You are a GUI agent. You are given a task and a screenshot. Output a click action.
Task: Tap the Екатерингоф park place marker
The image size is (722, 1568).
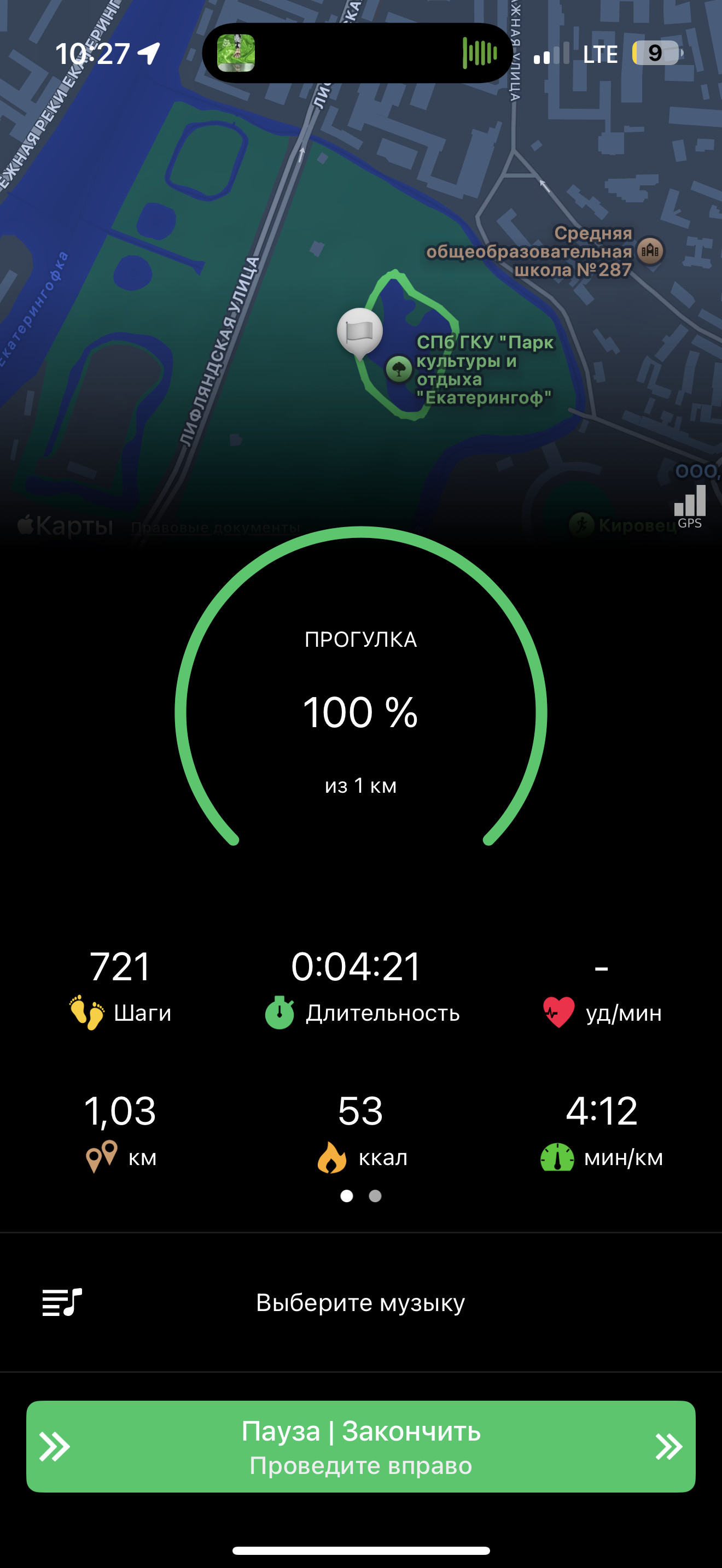(399, 369)
